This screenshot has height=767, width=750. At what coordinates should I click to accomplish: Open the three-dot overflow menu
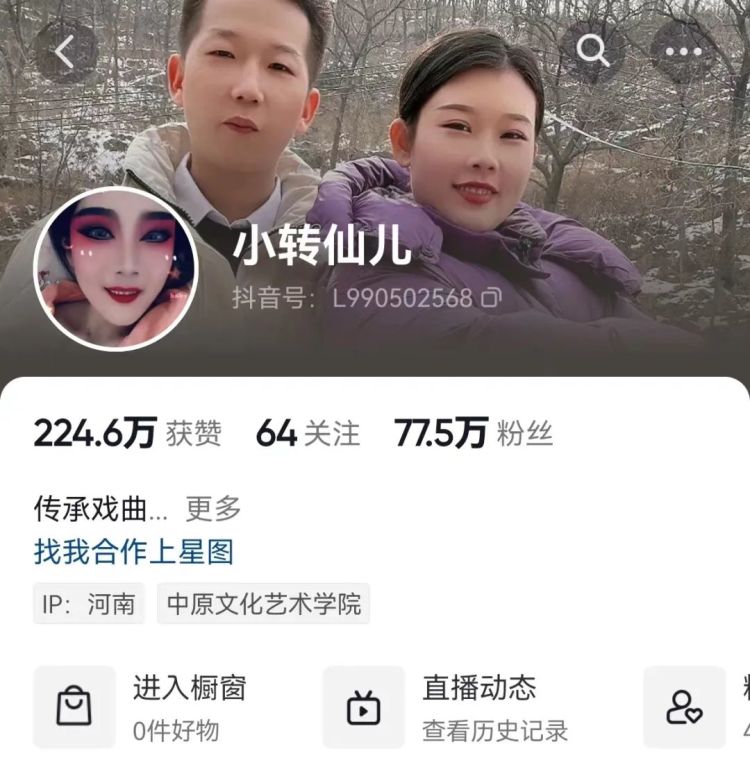point(683,52)
